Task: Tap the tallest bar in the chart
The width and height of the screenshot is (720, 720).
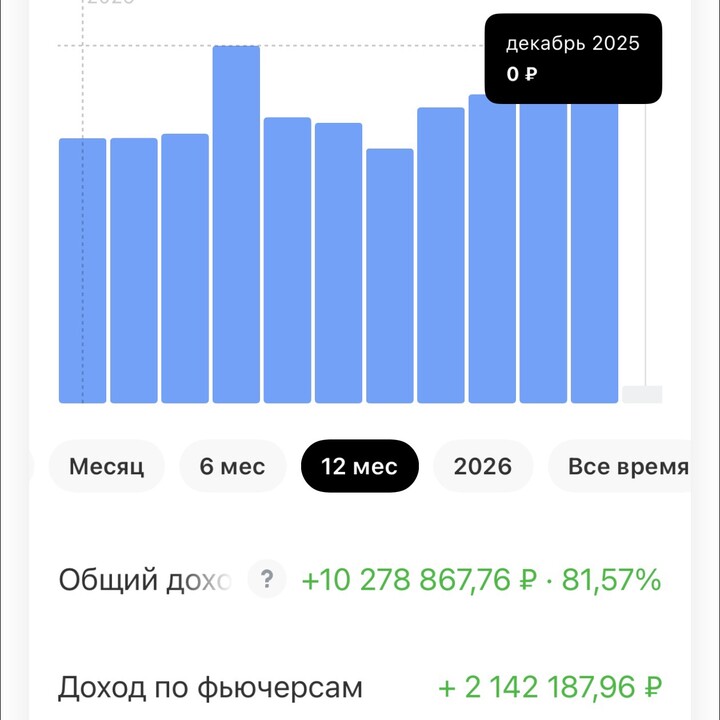Action: [x=236, y=225]
